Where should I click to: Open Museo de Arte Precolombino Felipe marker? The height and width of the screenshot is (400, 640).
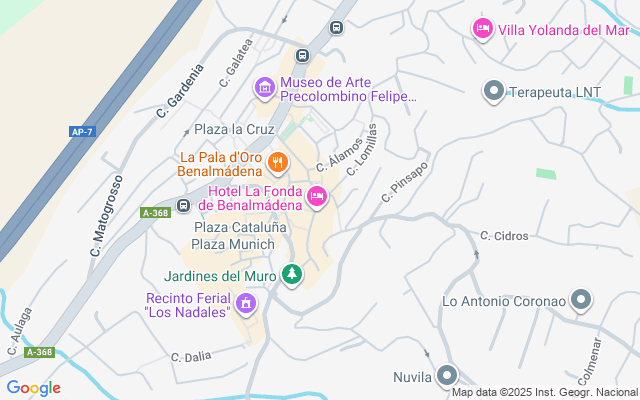click(x=265, y=89)
